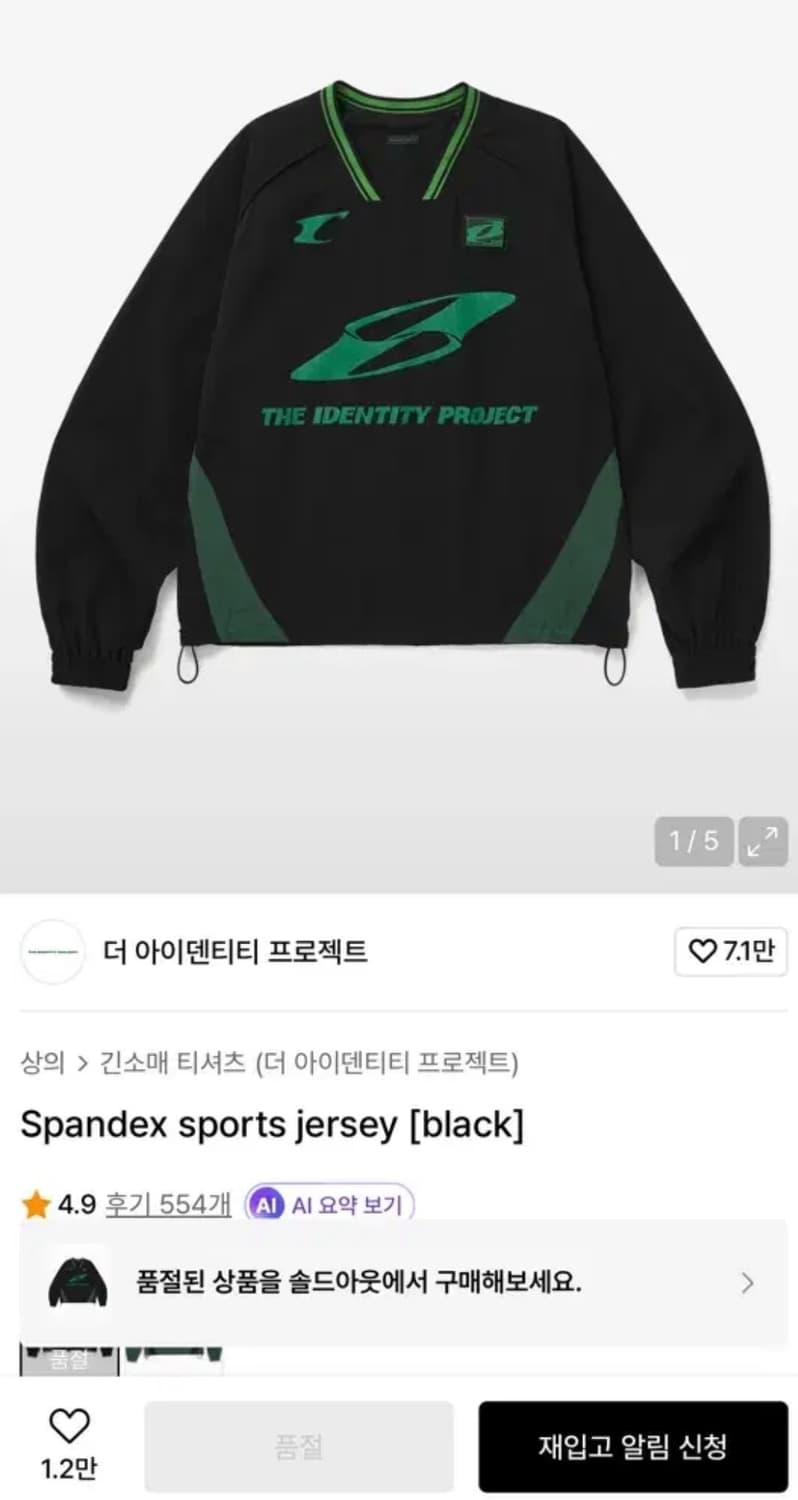798x1500 pixels.
Task: Tap the breadcrumb arrow after 상의
Action: (82, 1064)
